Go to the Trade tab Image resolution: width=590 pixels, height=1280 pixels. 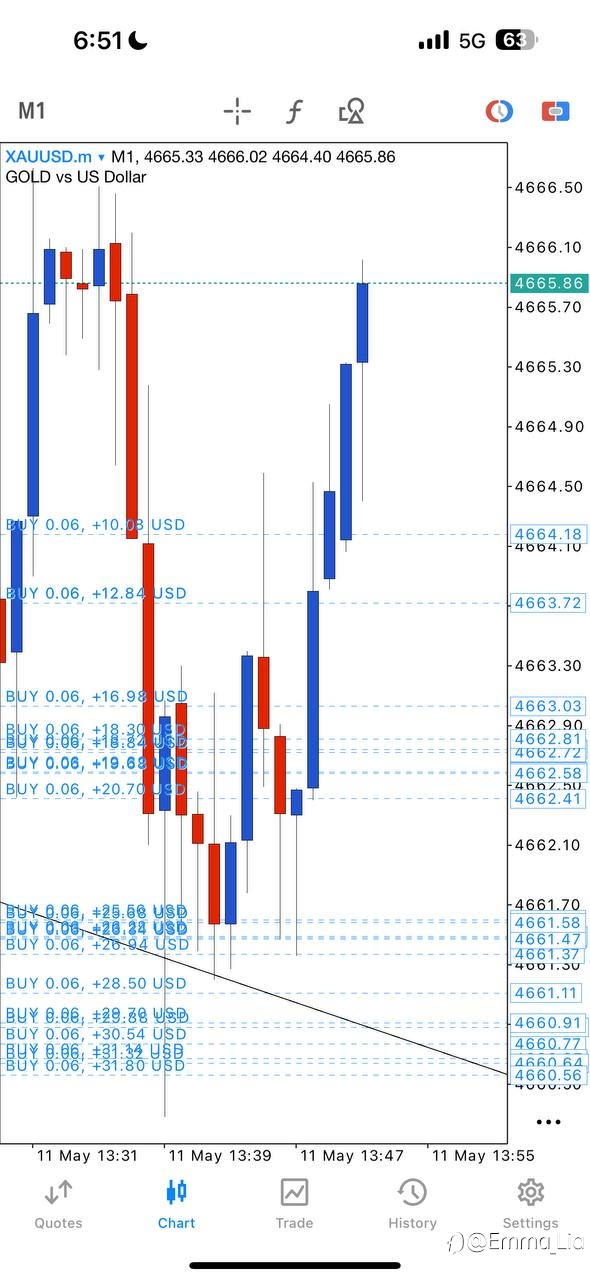[294, 1204]
